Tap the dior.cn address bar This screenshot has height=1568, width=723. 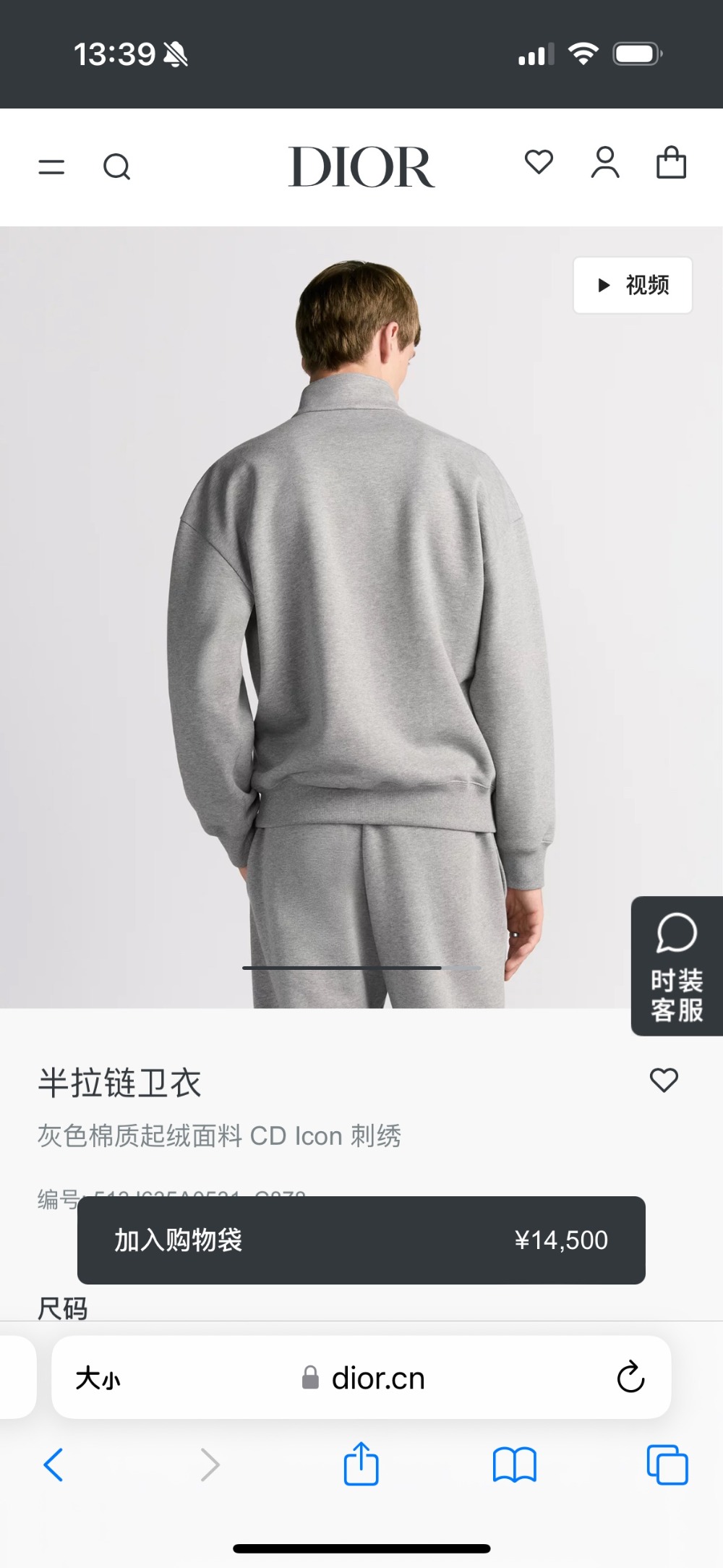pos(363,1379)
